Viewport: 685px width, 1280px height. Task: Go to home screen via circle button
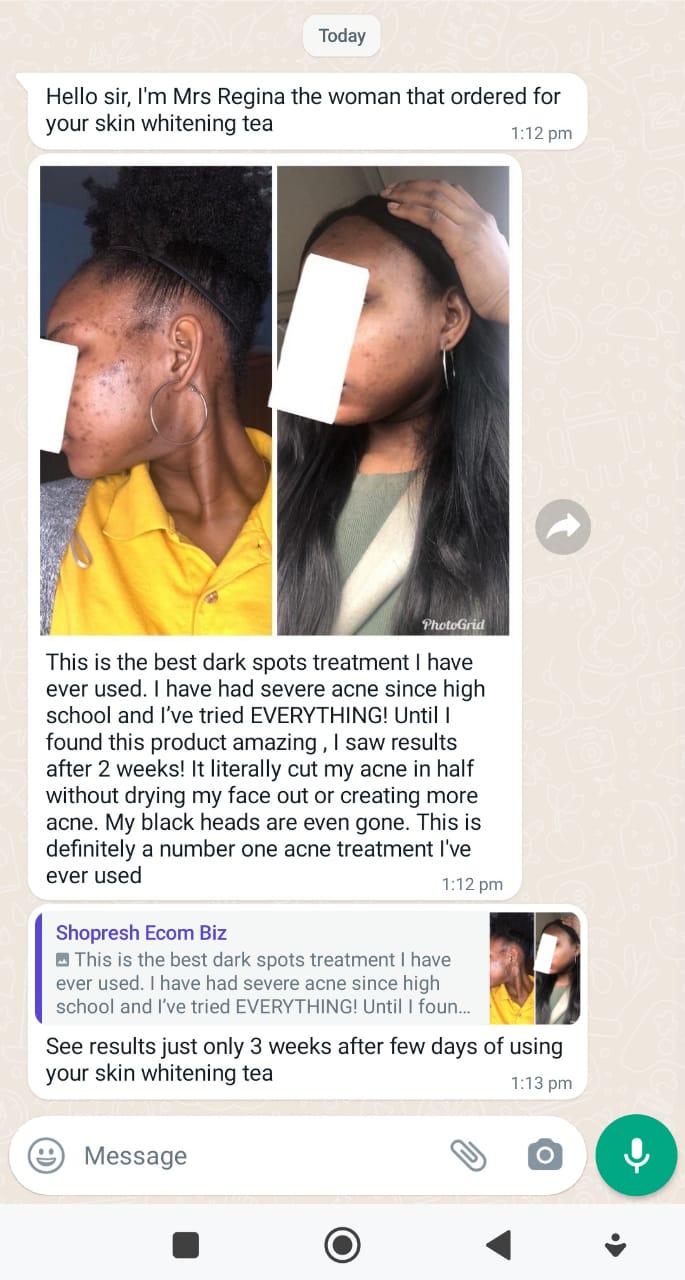tap(342, 1245)
